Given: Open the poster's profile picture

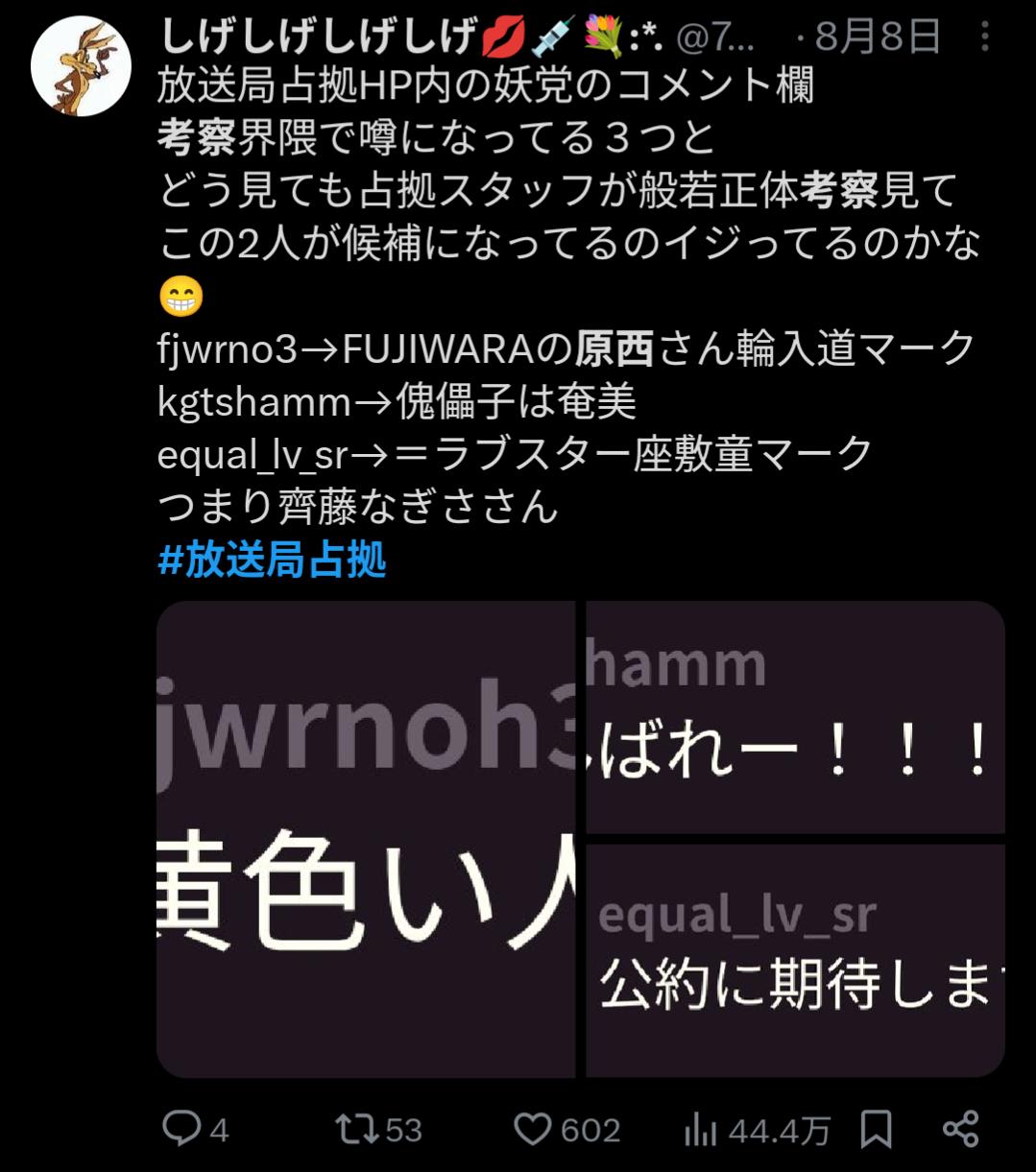Looking at the screenshot, I should click(x=81, y=66).
